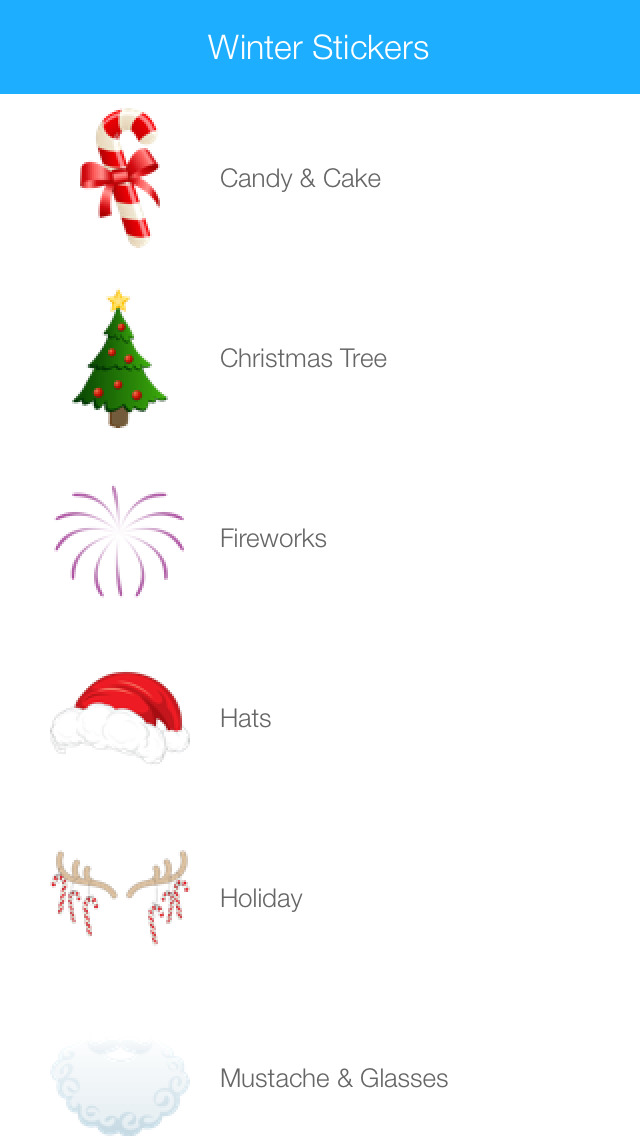The image size is (640, 1136).
Task: Select Mustache & Glasses stickers
Action: point(333,1079)
